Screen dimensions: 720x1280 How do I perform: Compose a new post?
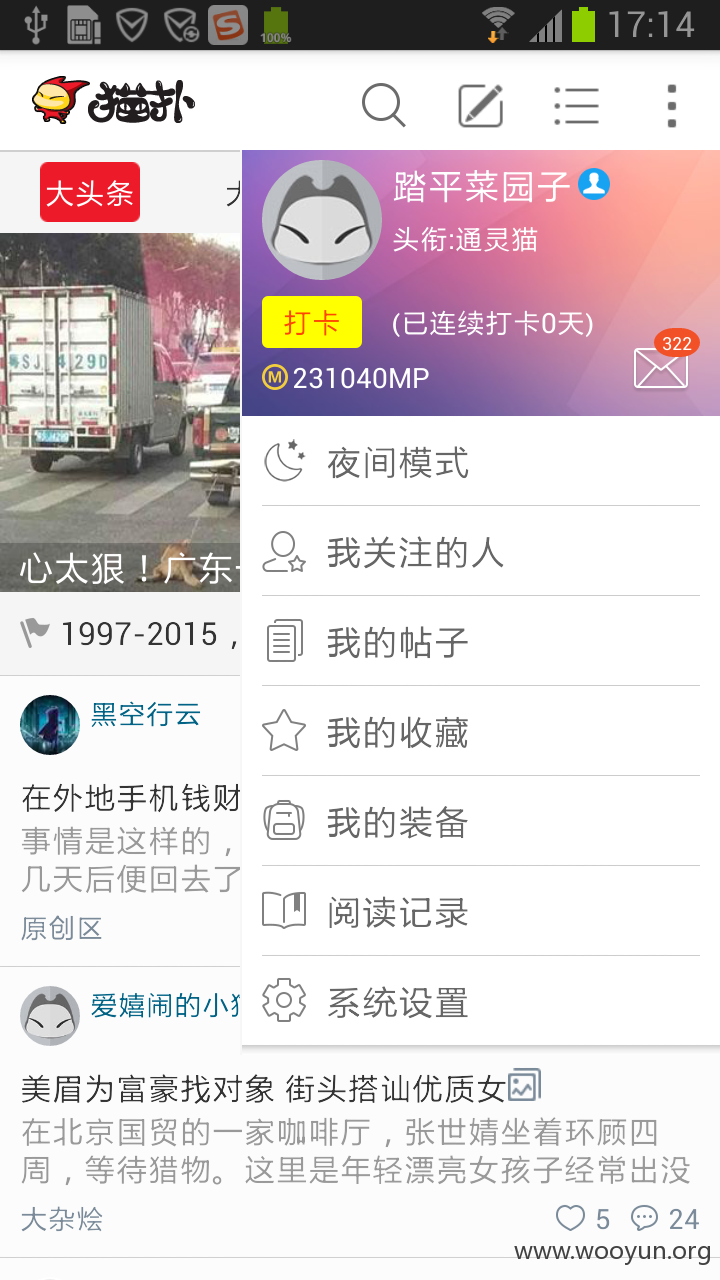point(481,105)
